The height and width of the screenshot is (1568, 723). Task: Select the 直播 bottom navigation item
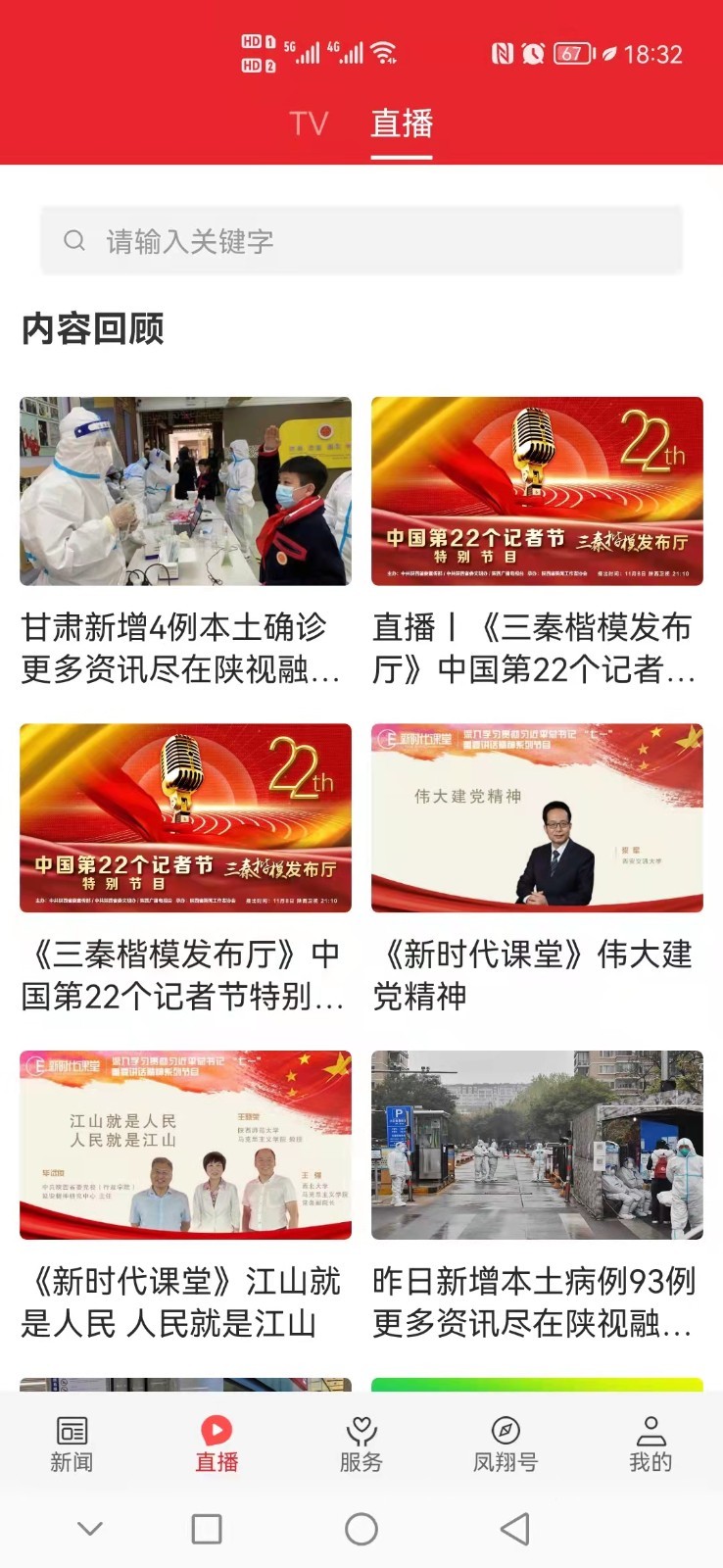[x=217, y=1444]
